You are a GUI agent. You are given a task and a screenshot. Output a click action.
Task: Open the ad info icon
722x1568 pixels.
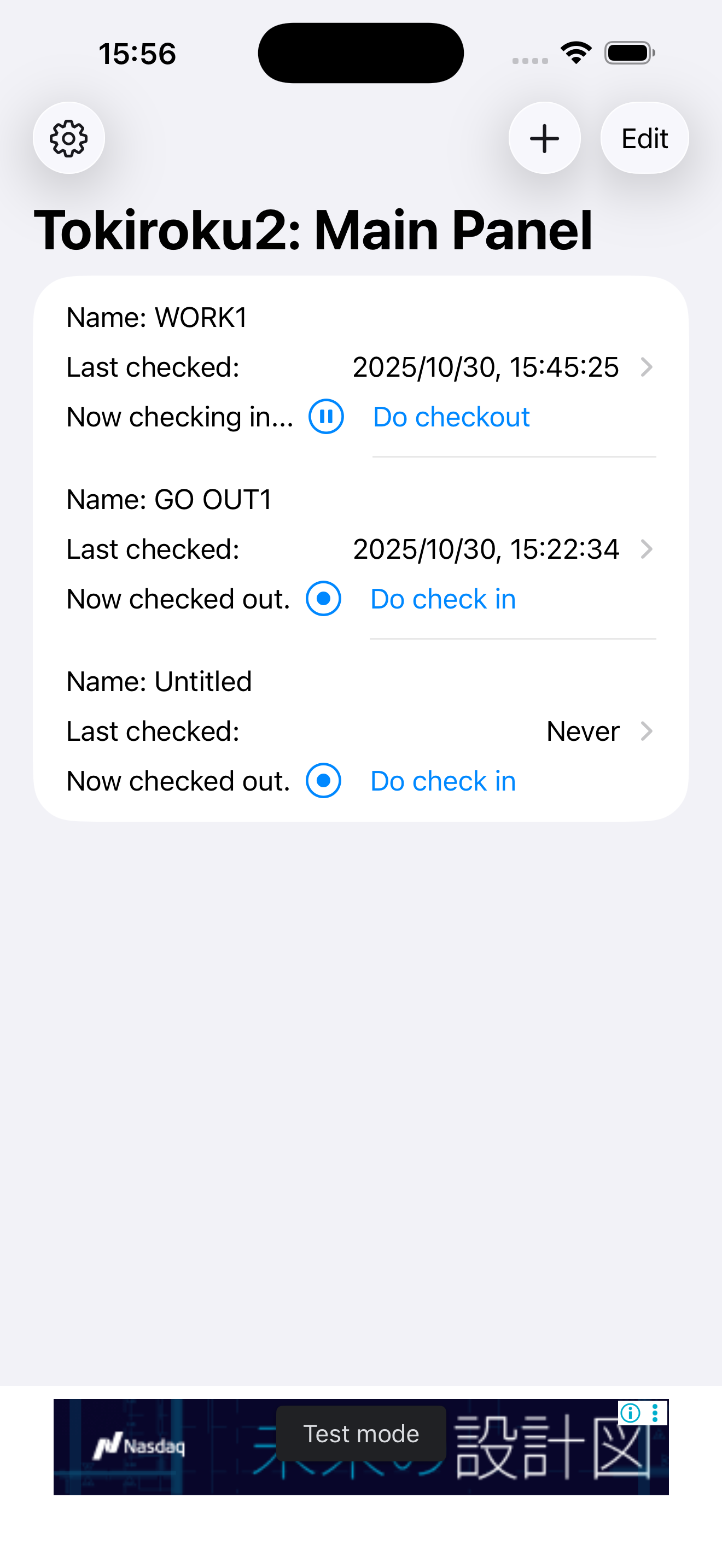coord(631,1412)
